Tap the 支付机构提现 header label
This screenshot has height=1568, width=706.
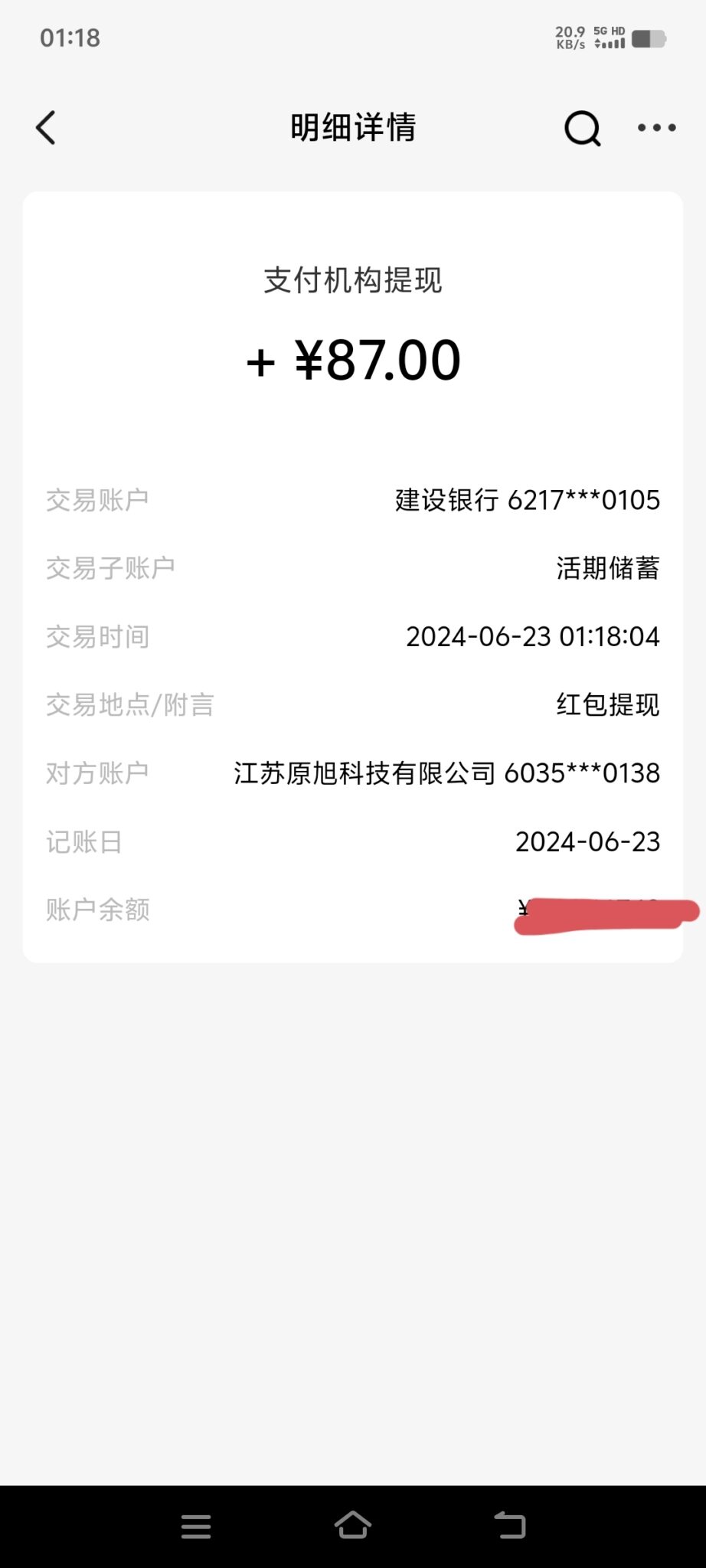(x=353, y=281)
